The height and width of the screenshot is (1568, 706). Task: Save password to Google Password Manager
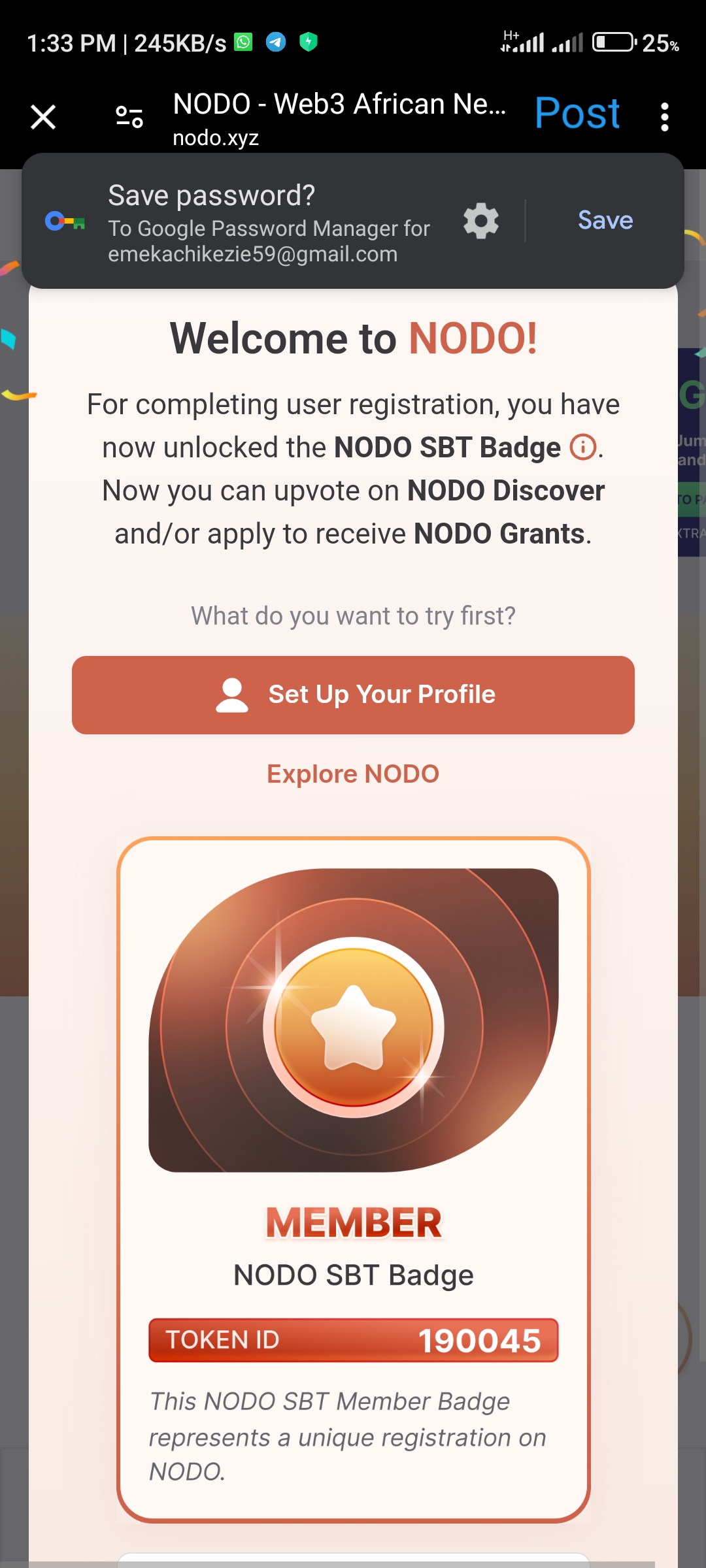(605, 221)
